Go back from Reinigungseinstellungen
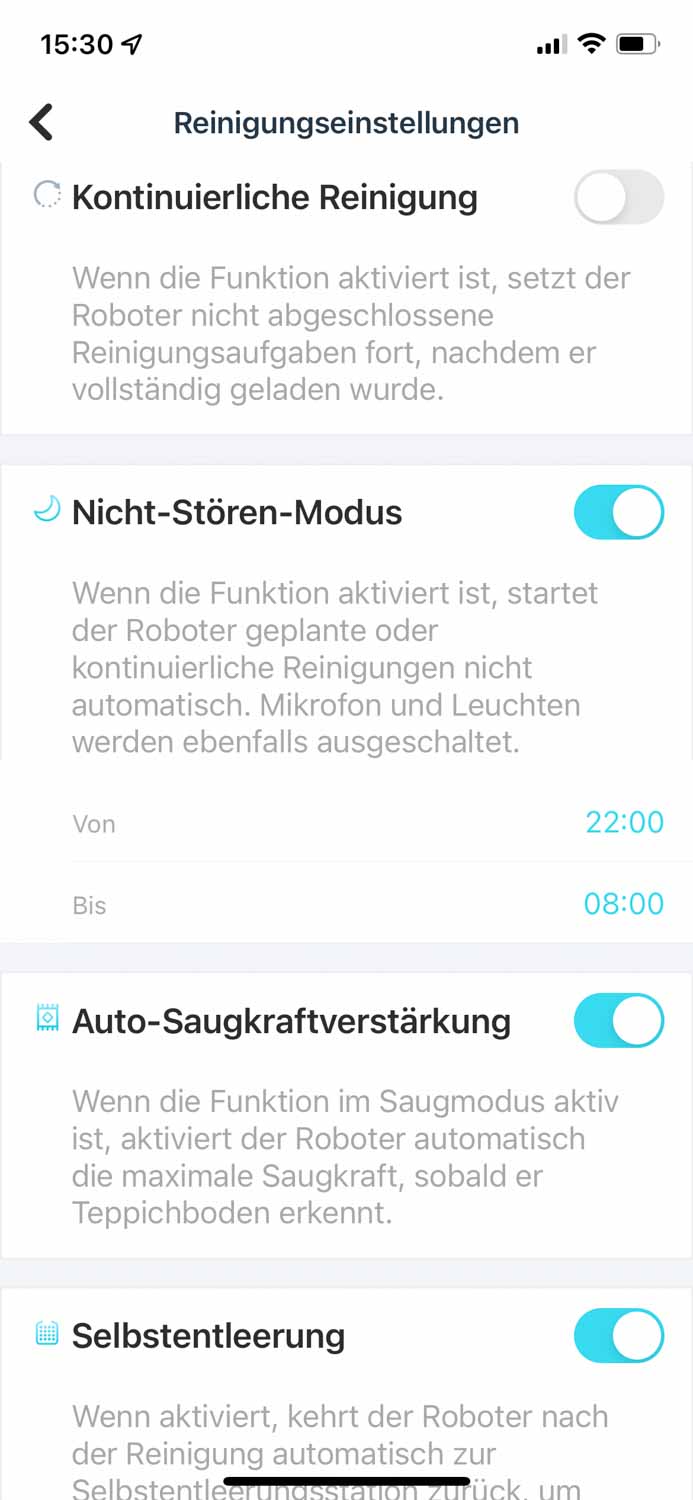Image resolution: width=693 pixels, height=1500 pixels. [x=41, y=122]
